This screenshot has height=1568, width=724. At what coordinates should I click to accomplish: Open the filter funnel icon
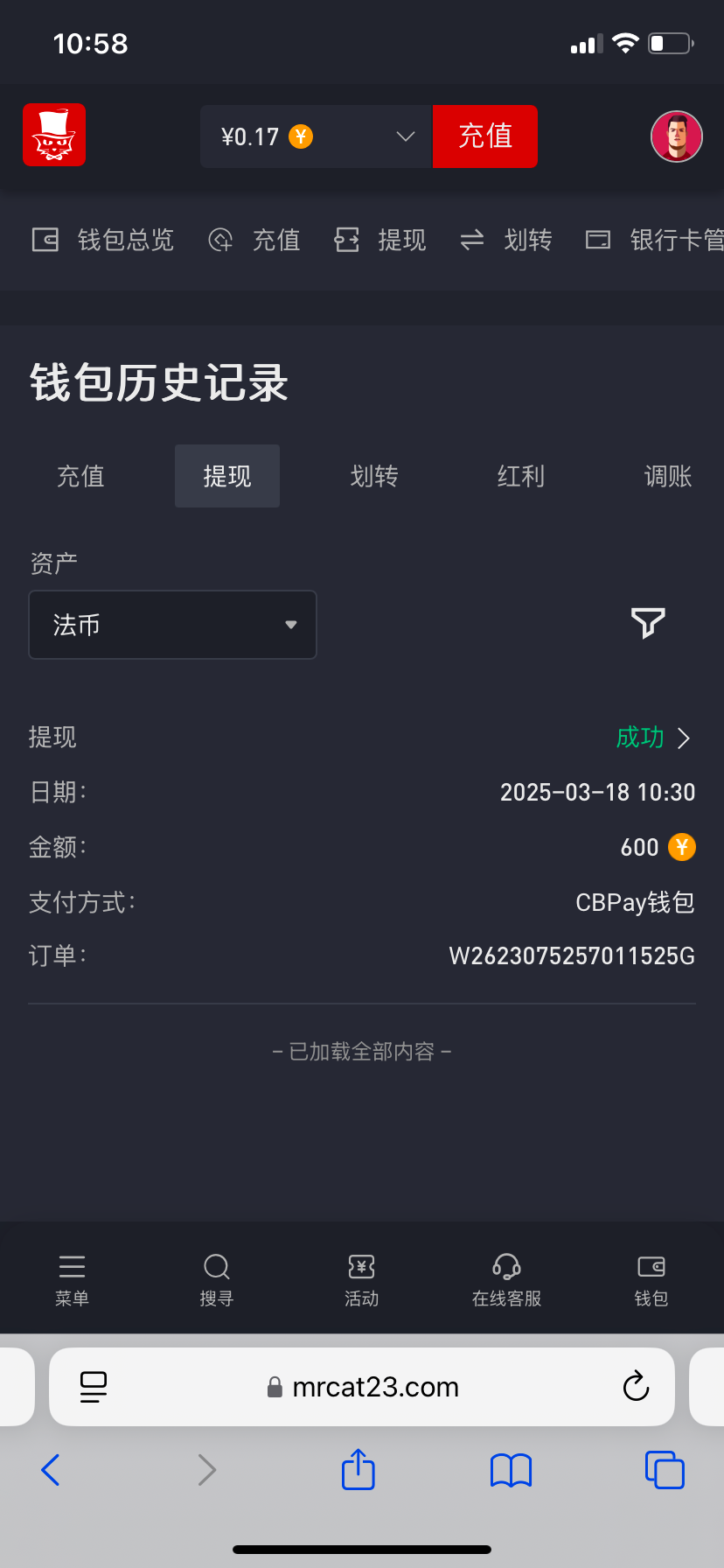coord(648,623)
